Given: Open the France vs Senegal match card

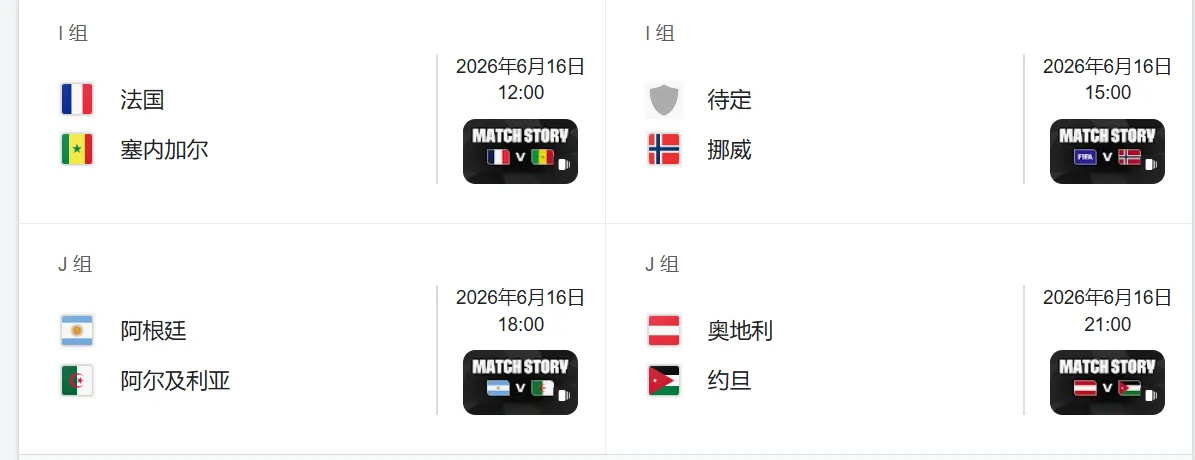Looking at the screenshot, I should point(240,124).
